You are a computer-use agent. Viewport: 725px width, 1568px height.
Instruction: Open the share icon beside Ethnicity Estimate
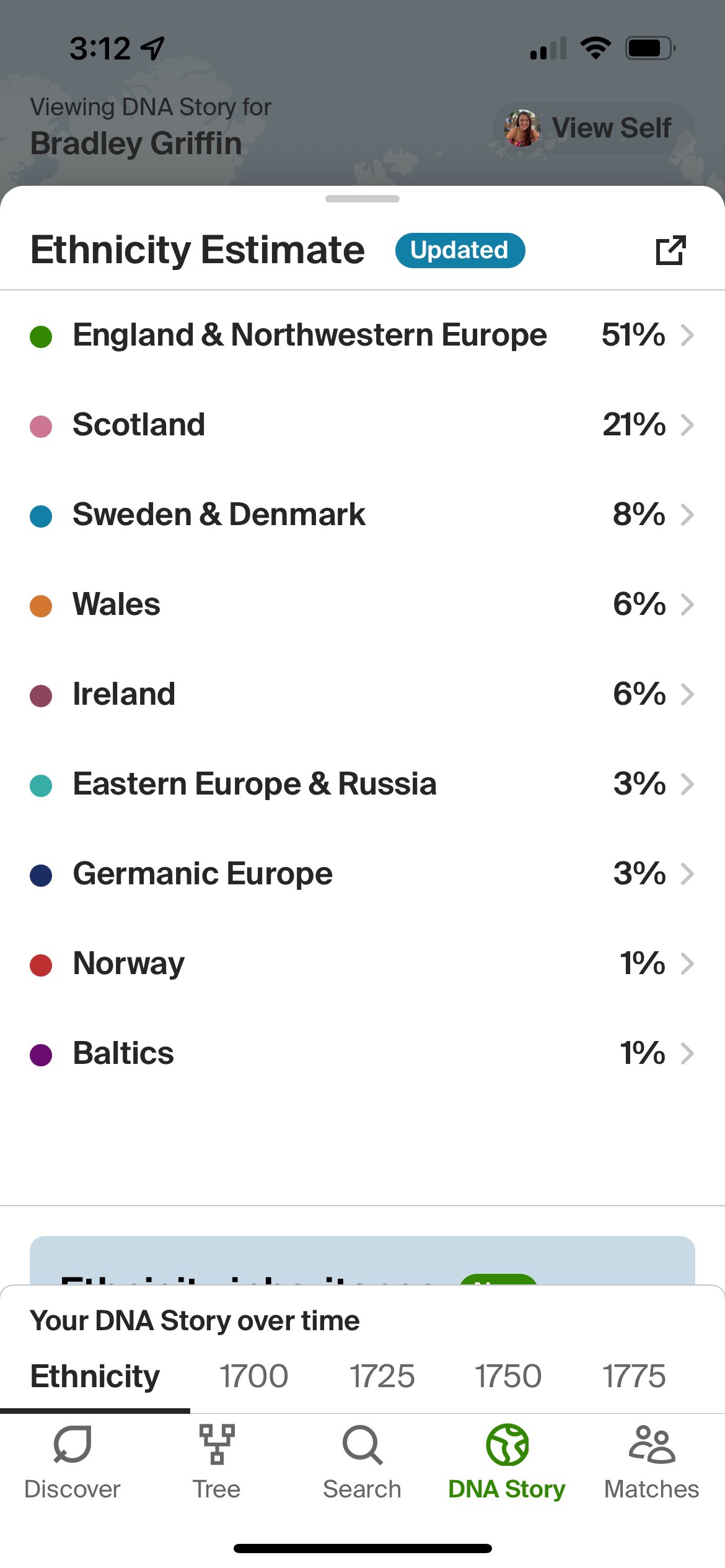[670, 250]
